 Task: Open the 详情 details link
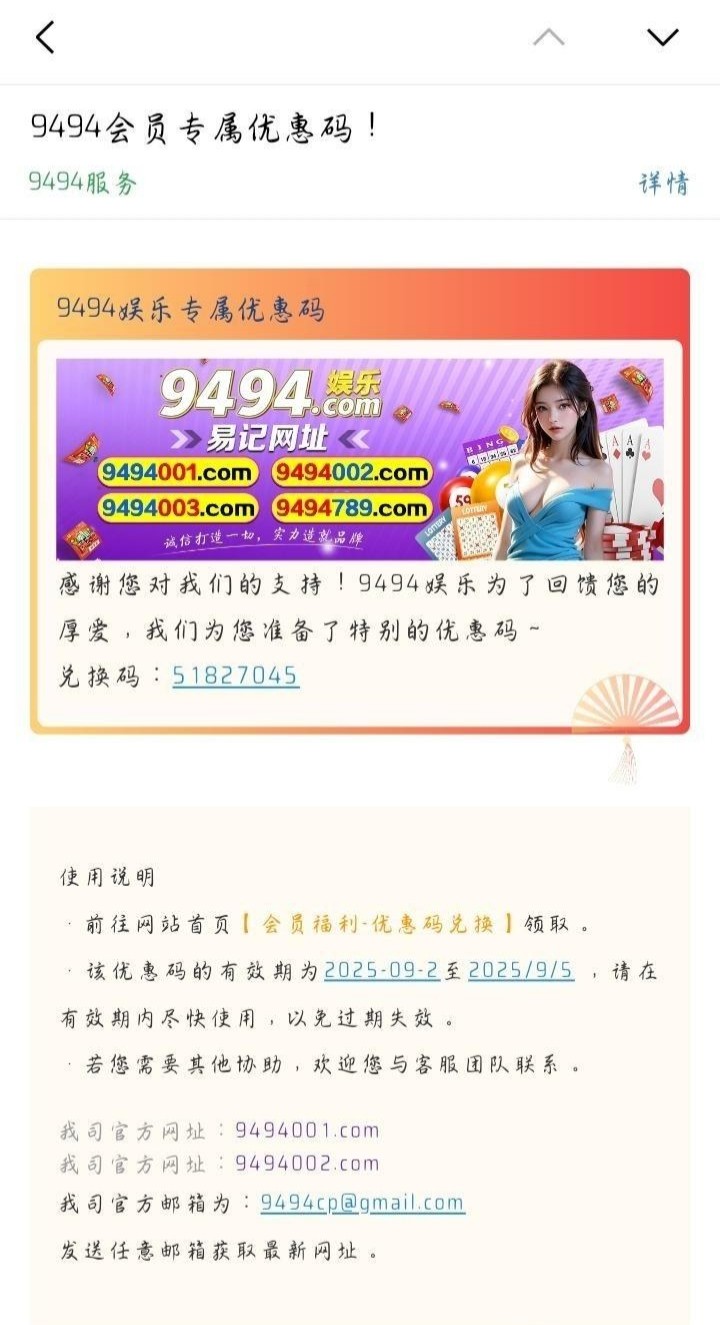tap(664, 183)
